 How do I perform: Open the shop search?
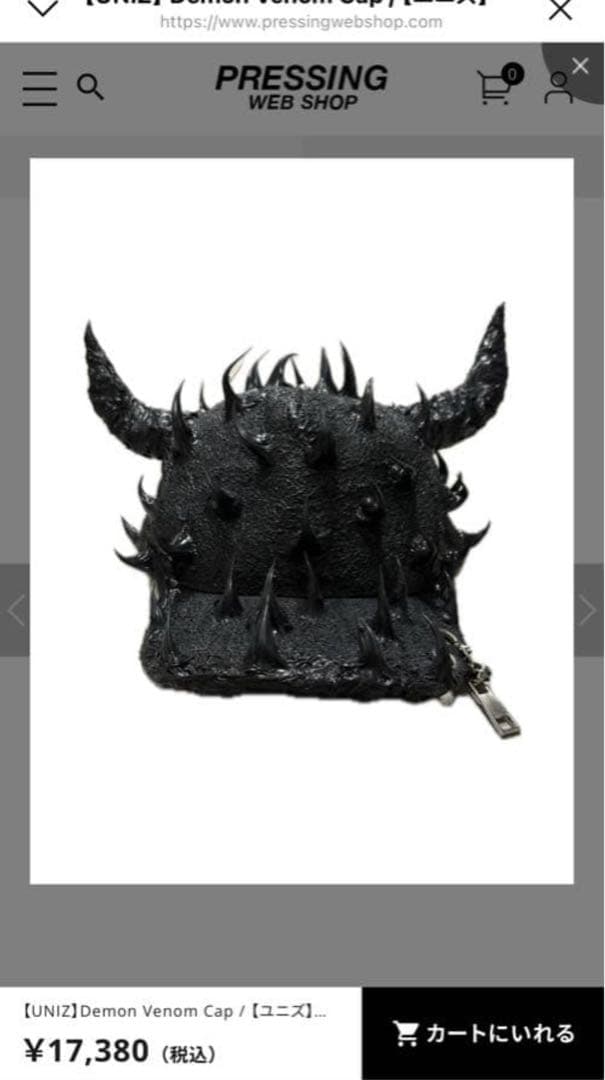(91, 88)
